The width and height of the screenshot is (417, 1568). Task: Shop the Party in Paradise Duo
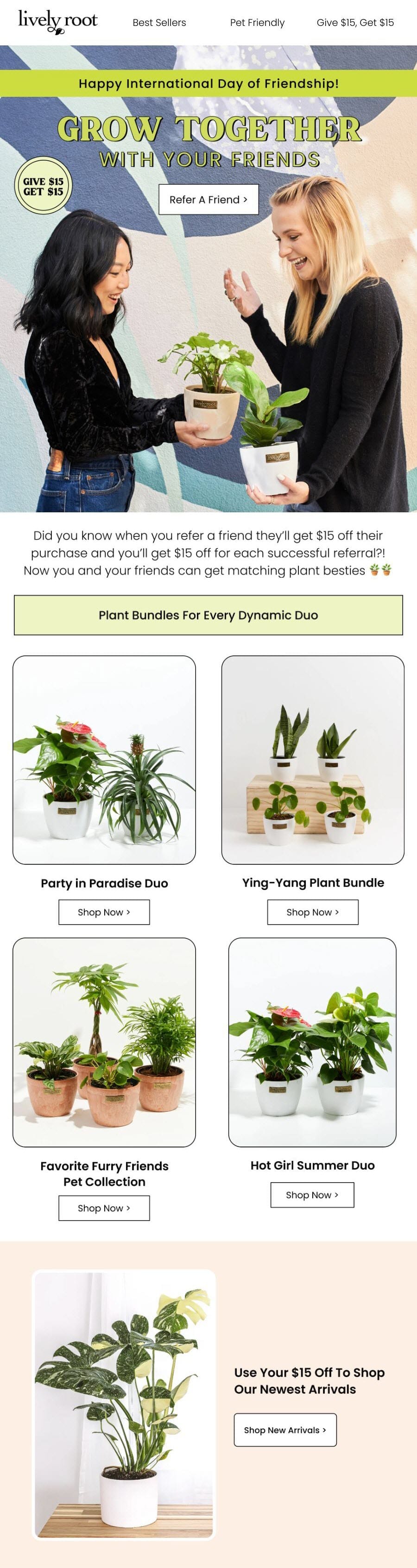click(x=104, y=912)
